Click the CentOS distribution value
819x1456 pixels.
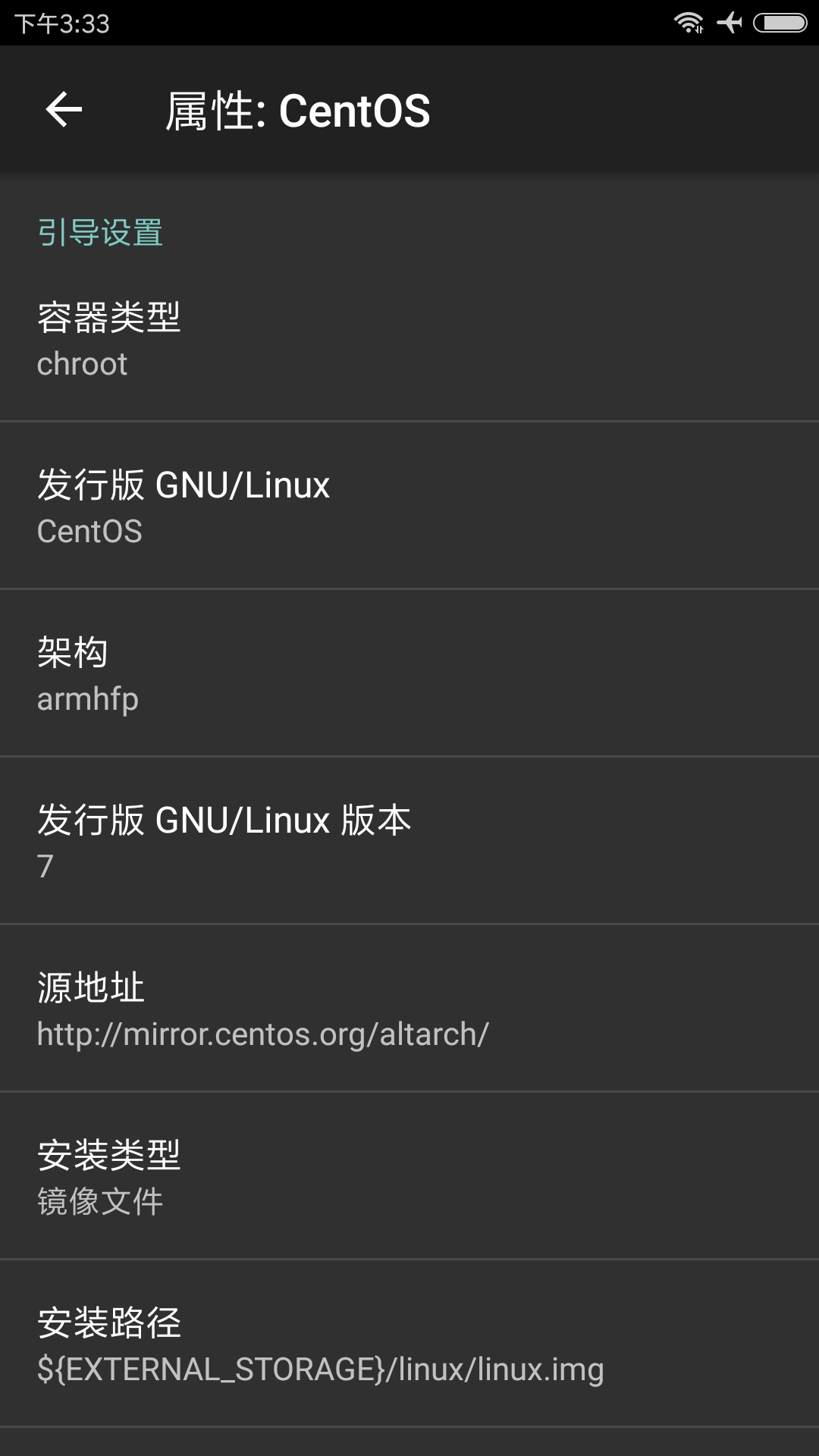click(90, 532)
